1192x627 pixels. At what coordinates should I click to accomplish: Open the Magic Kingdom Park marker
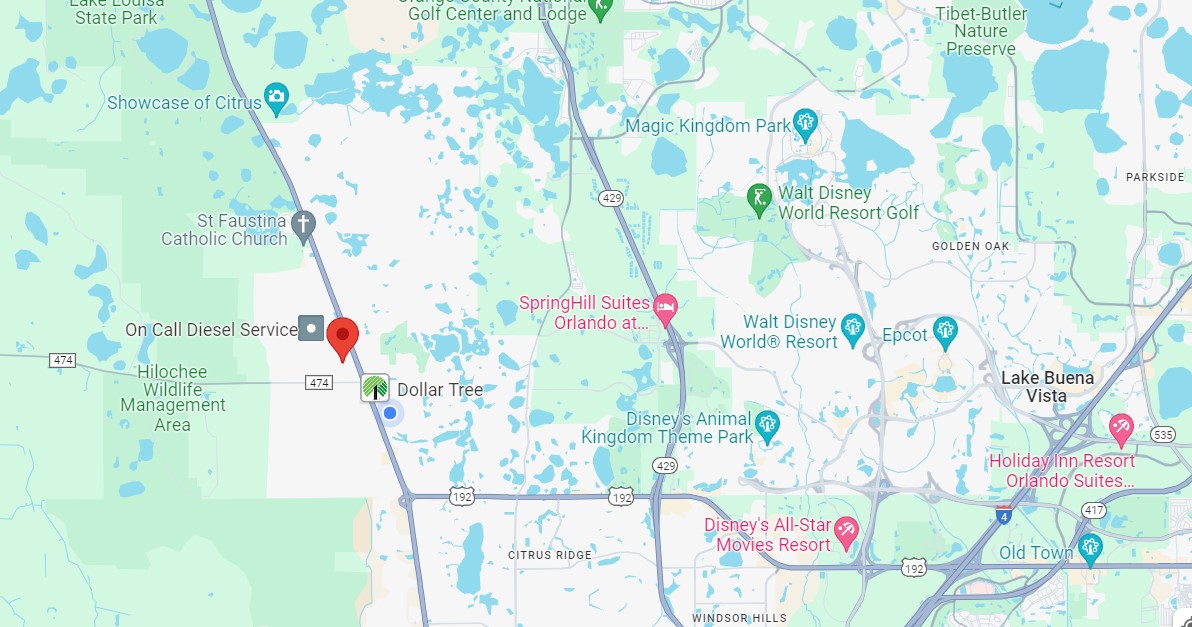tap(806, 125)
